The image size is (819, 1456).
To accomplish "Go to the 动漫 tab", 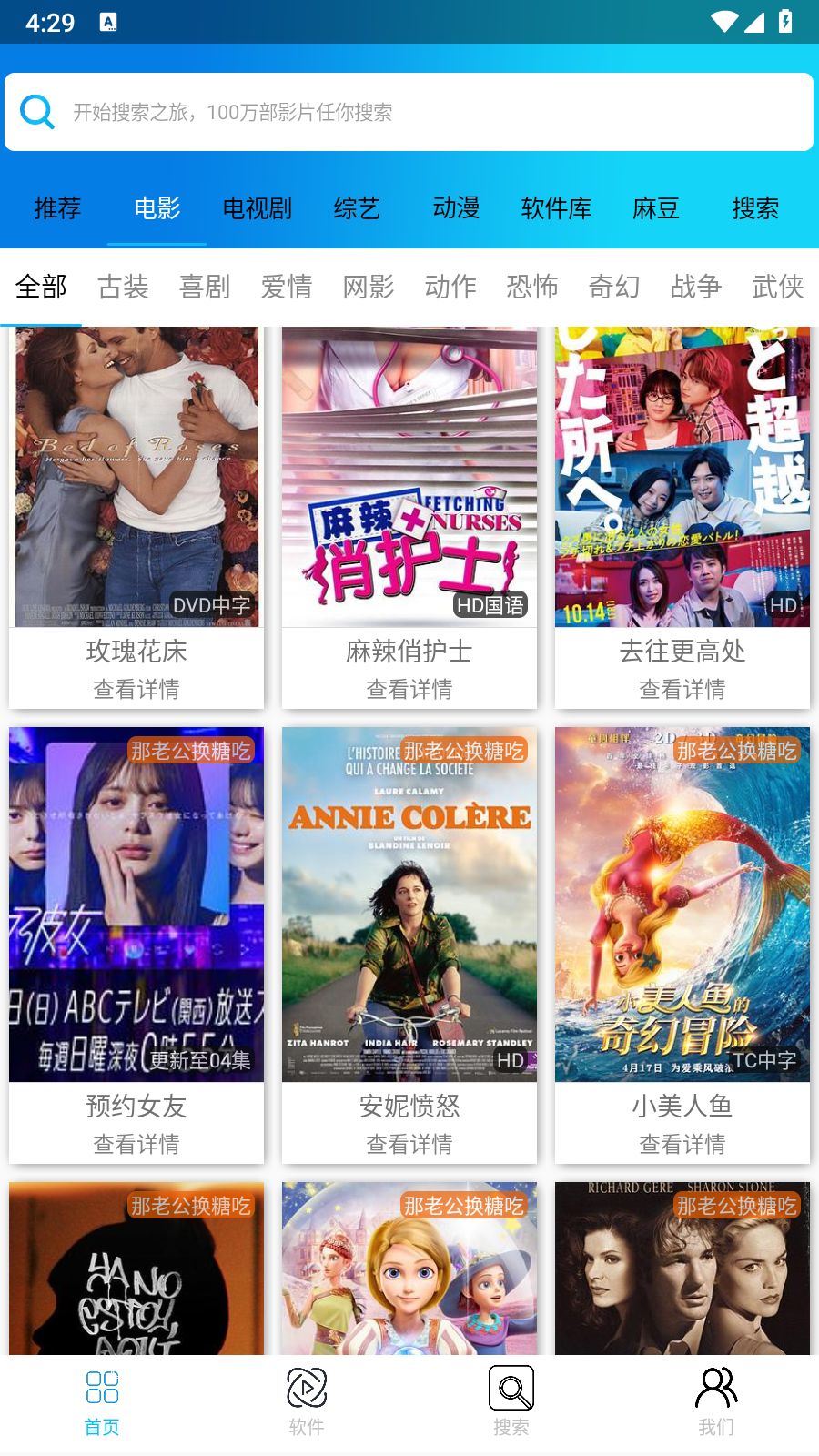I will click(x=456, y=208).
